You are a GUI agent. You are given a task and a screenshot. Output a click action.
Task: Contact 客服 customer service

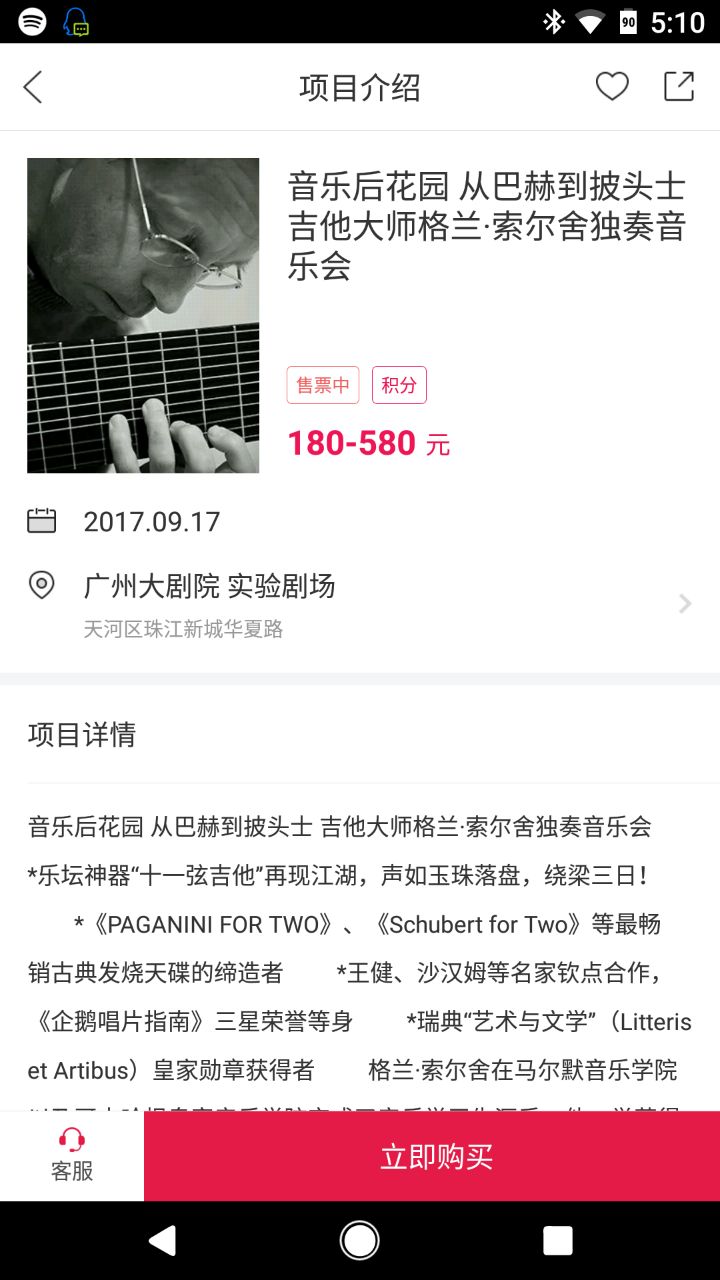click(x=72, y=1156)
